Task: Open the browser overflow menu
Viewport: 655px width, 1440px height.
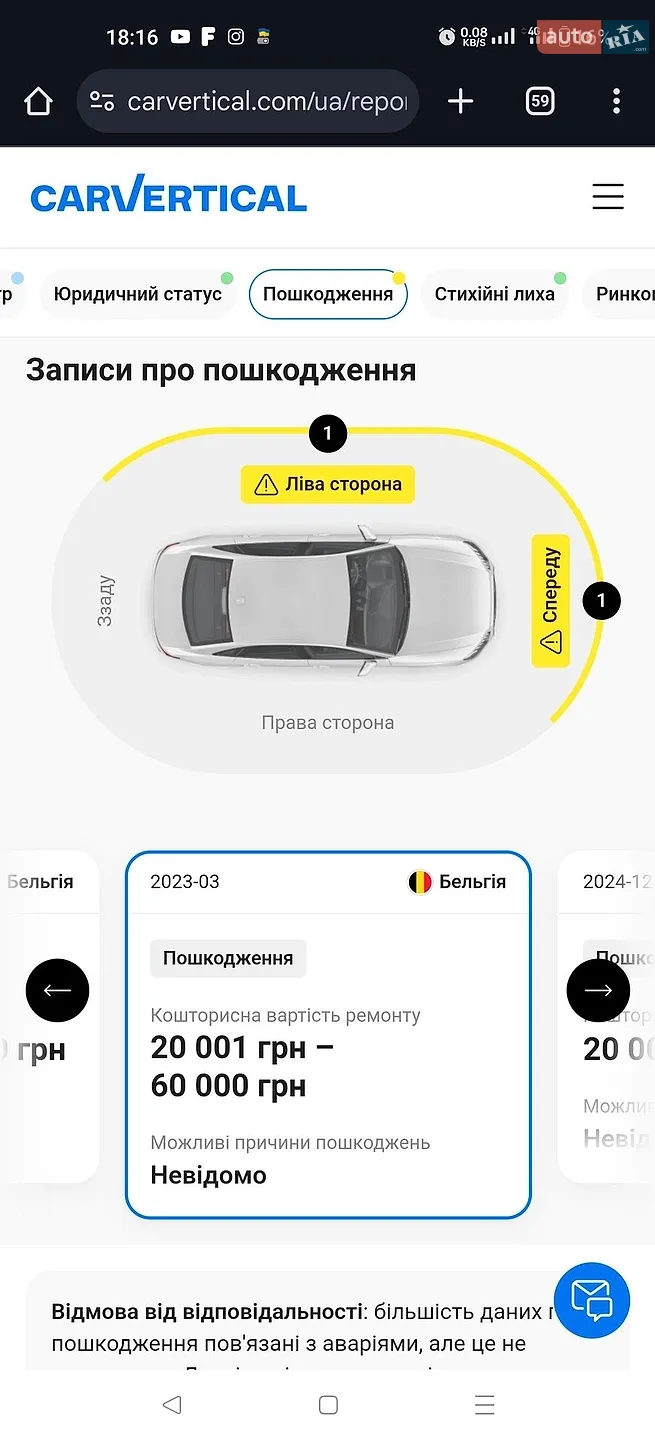Action: 617,101
